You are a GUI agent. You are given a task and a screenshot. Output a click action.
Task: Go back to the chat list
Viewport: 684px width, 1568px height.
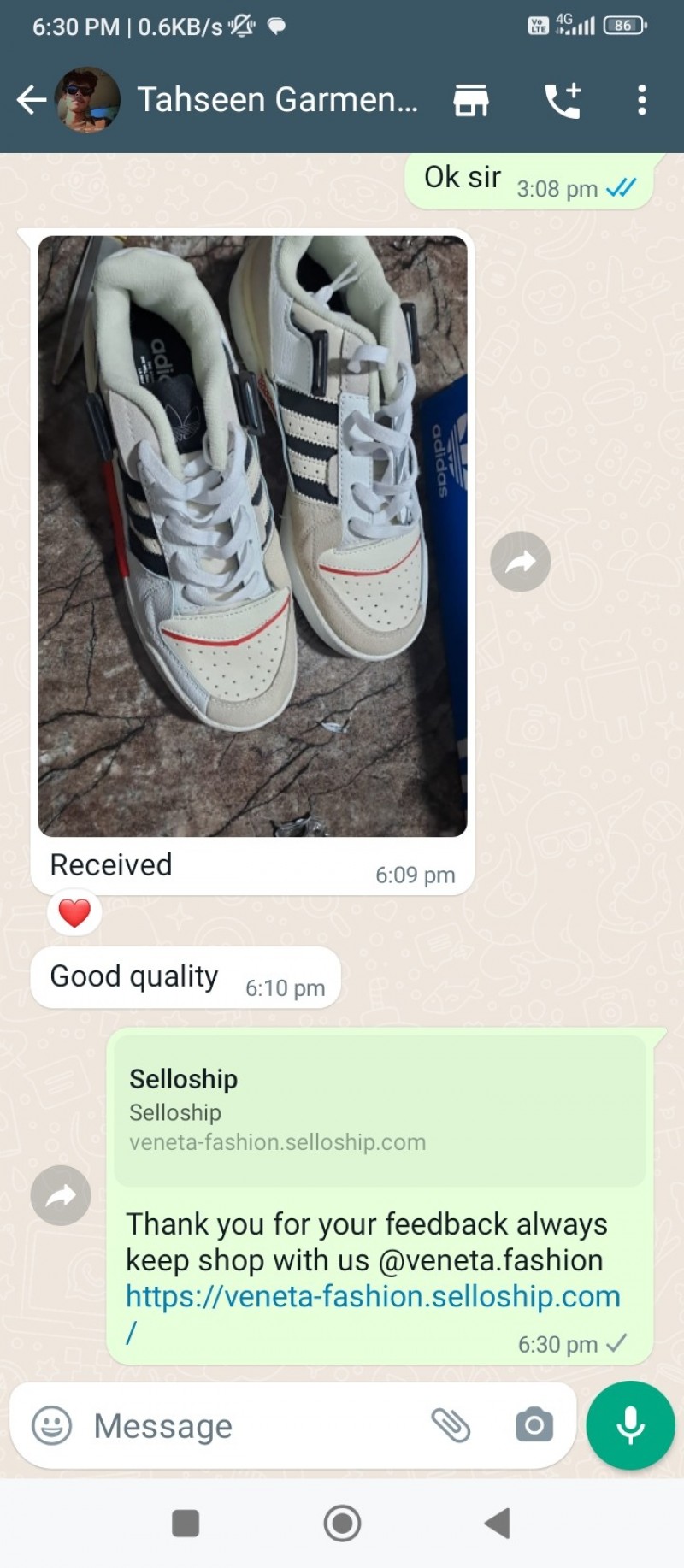click(32, 100)
